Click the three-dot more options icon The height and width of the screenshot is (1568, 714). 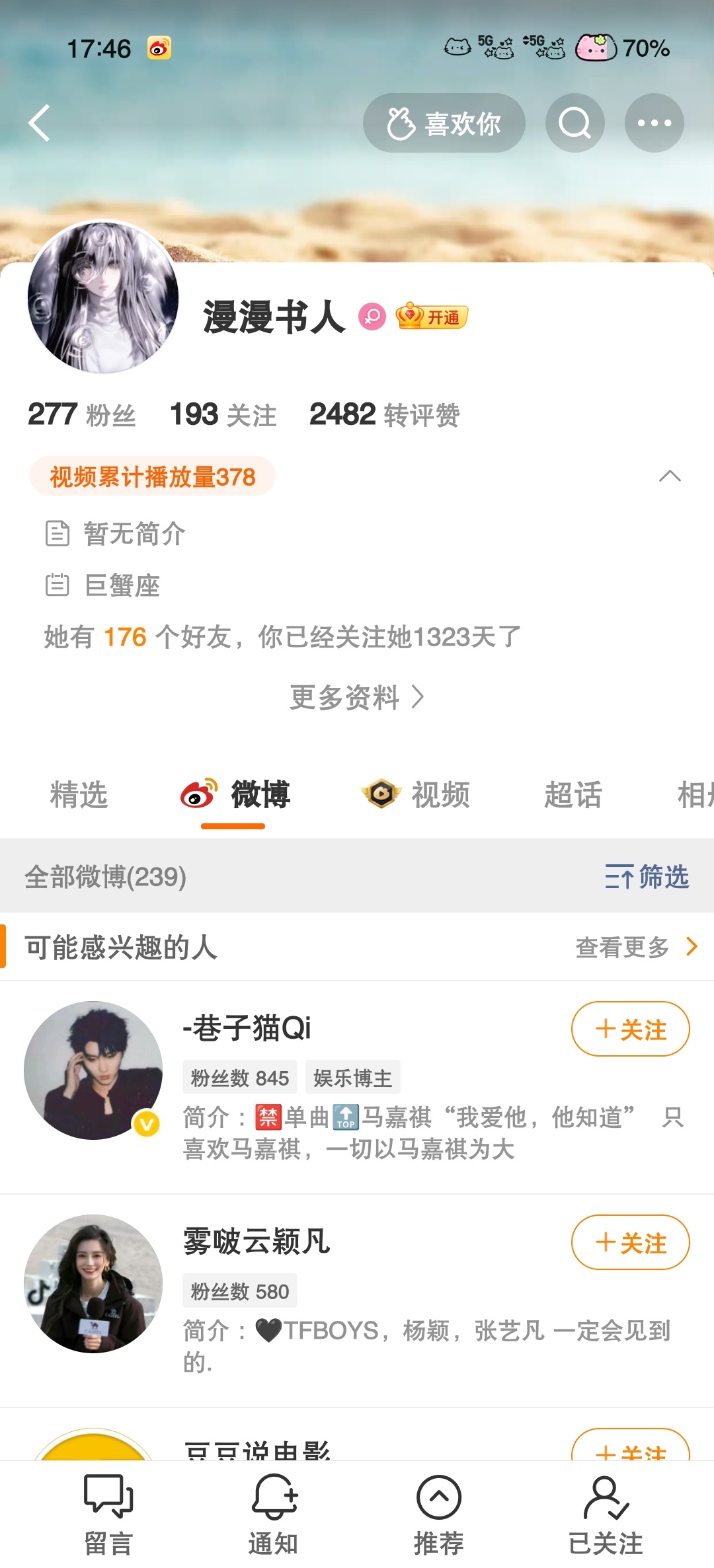[x=654, y=123]
